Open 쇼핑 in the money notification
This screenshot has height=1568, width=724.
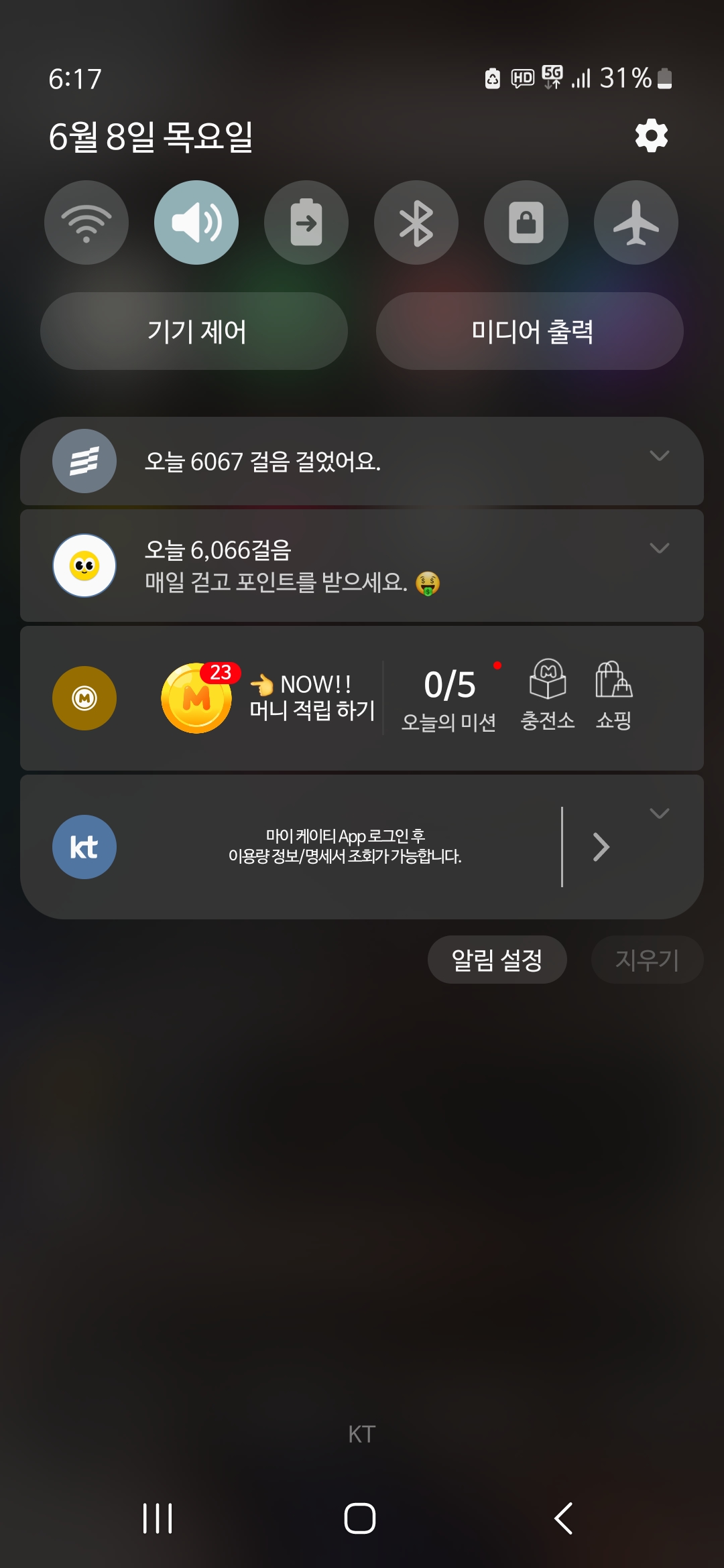click(x=613, y=694)
